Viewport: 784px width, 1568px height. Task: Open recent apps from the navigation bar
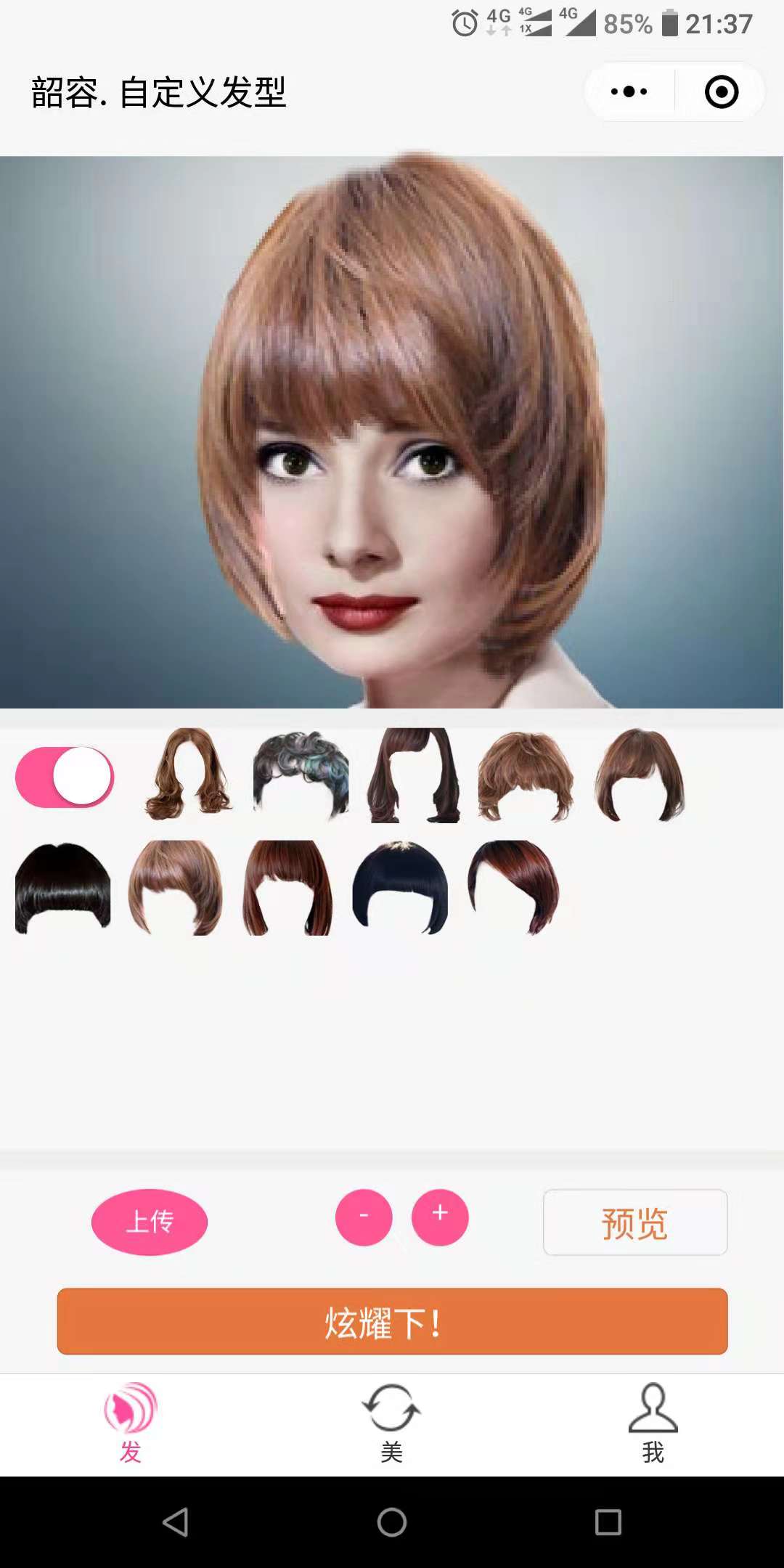pyautogui.click(x=608, y=1522)
